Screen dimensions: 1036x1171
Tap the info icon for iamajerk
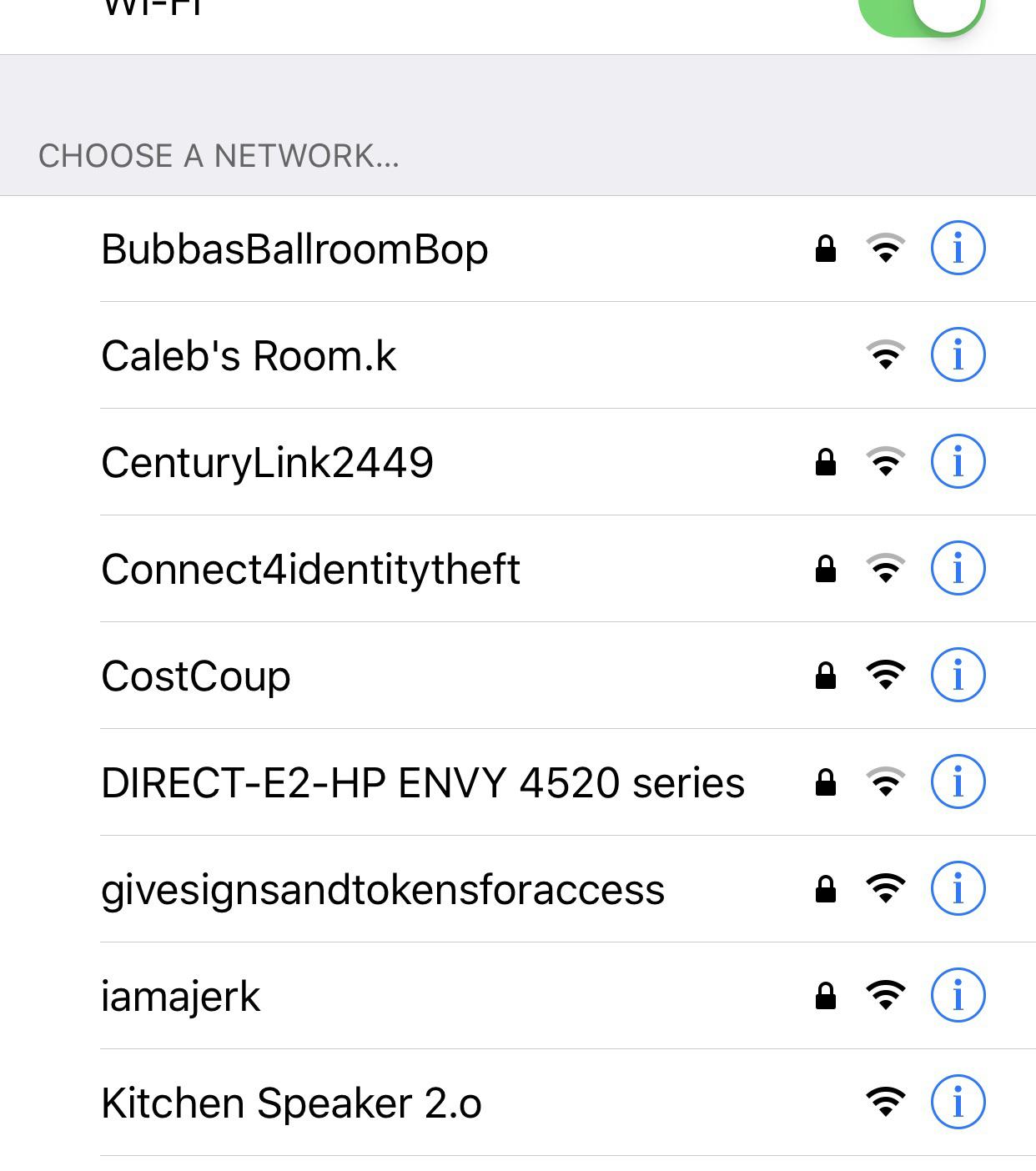coord(958,995)
